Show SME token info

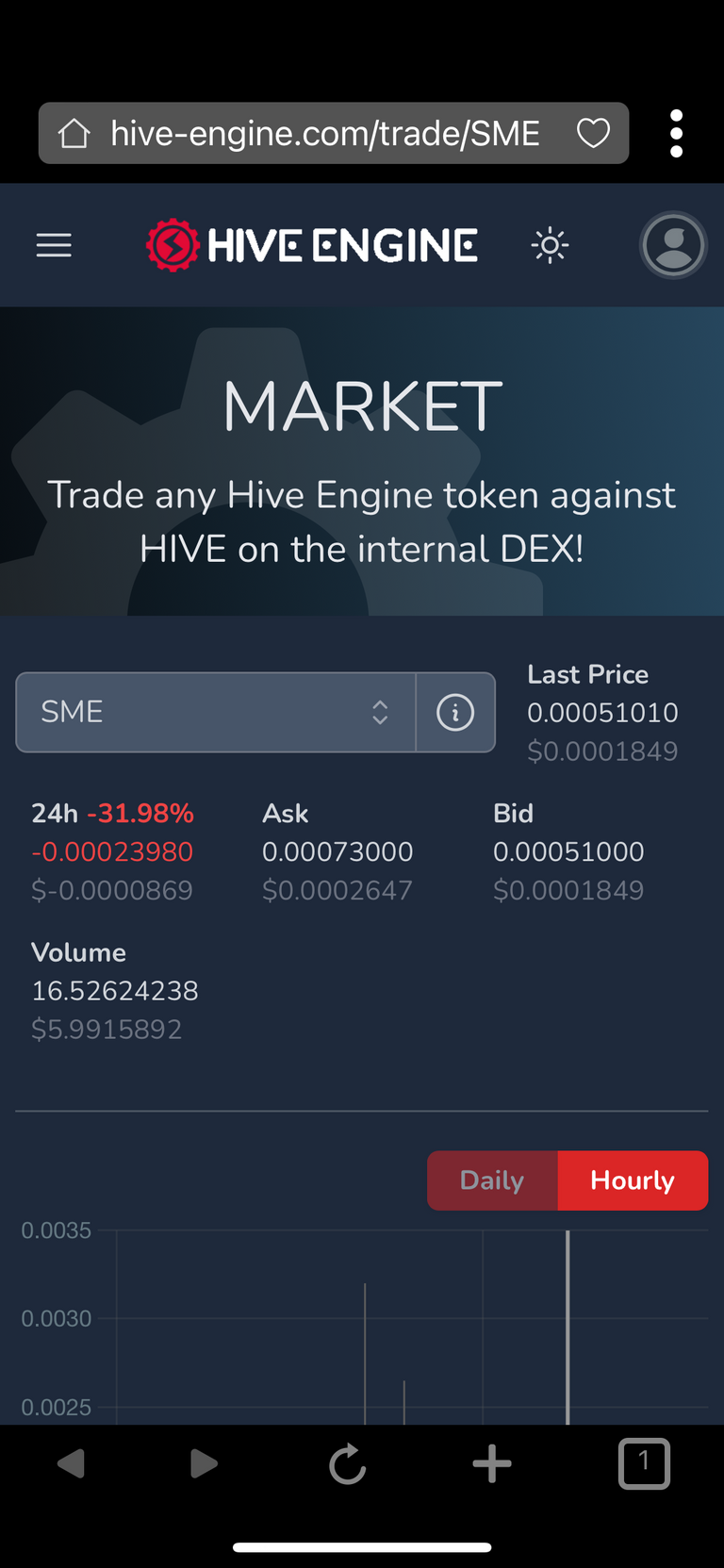coord(455,712)
